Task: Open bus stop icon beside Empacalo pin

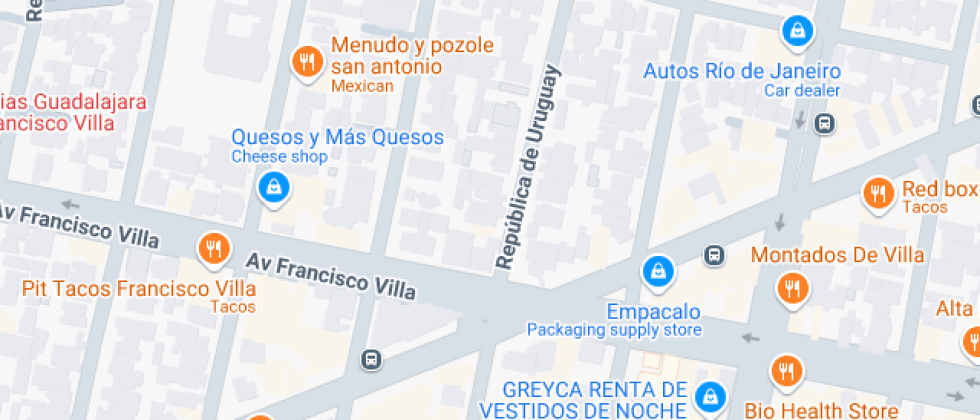Action: (x=714, y=255)
